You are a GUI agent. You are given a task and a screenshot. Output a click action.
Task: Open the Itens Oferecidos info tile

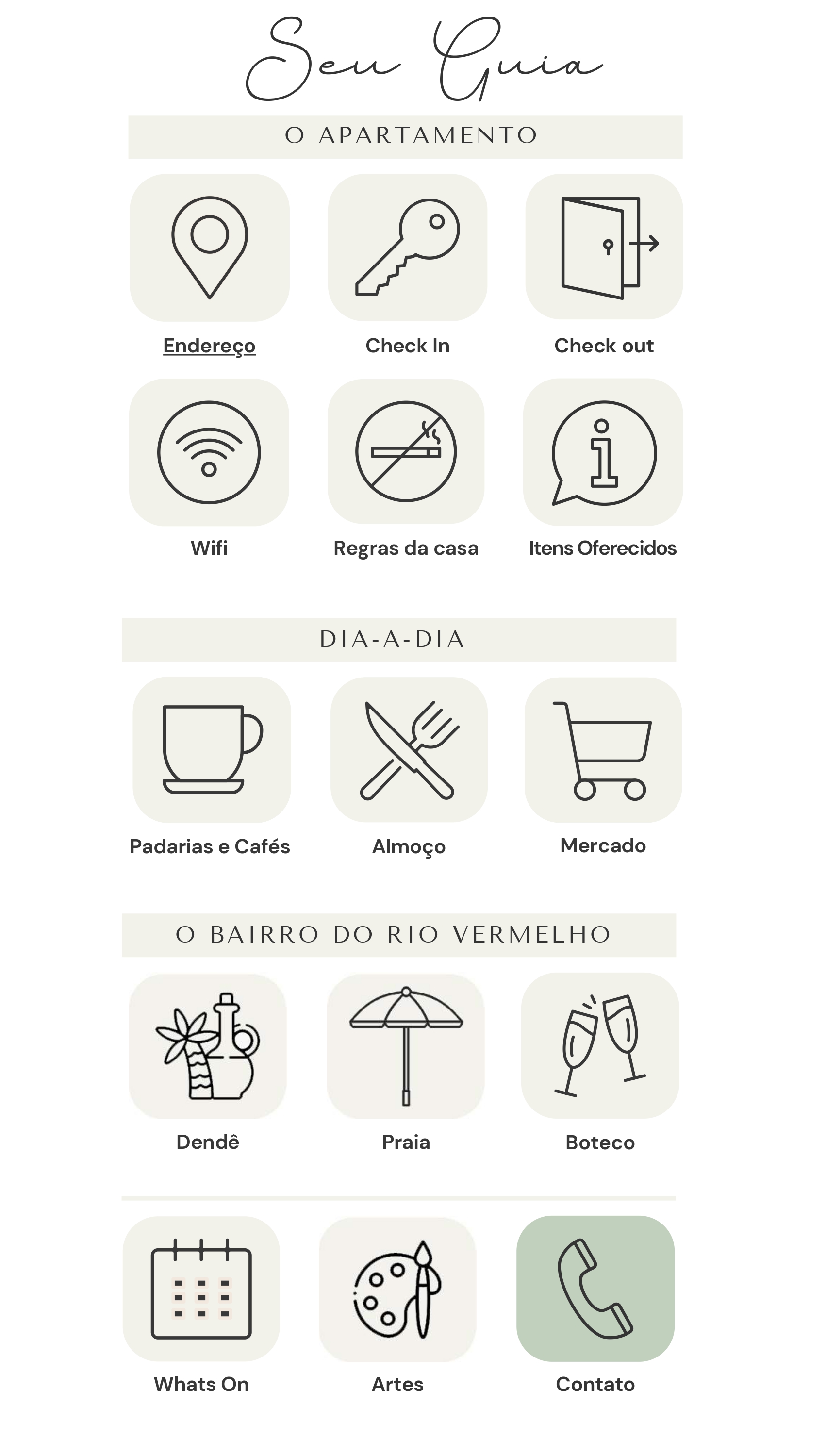603,452
